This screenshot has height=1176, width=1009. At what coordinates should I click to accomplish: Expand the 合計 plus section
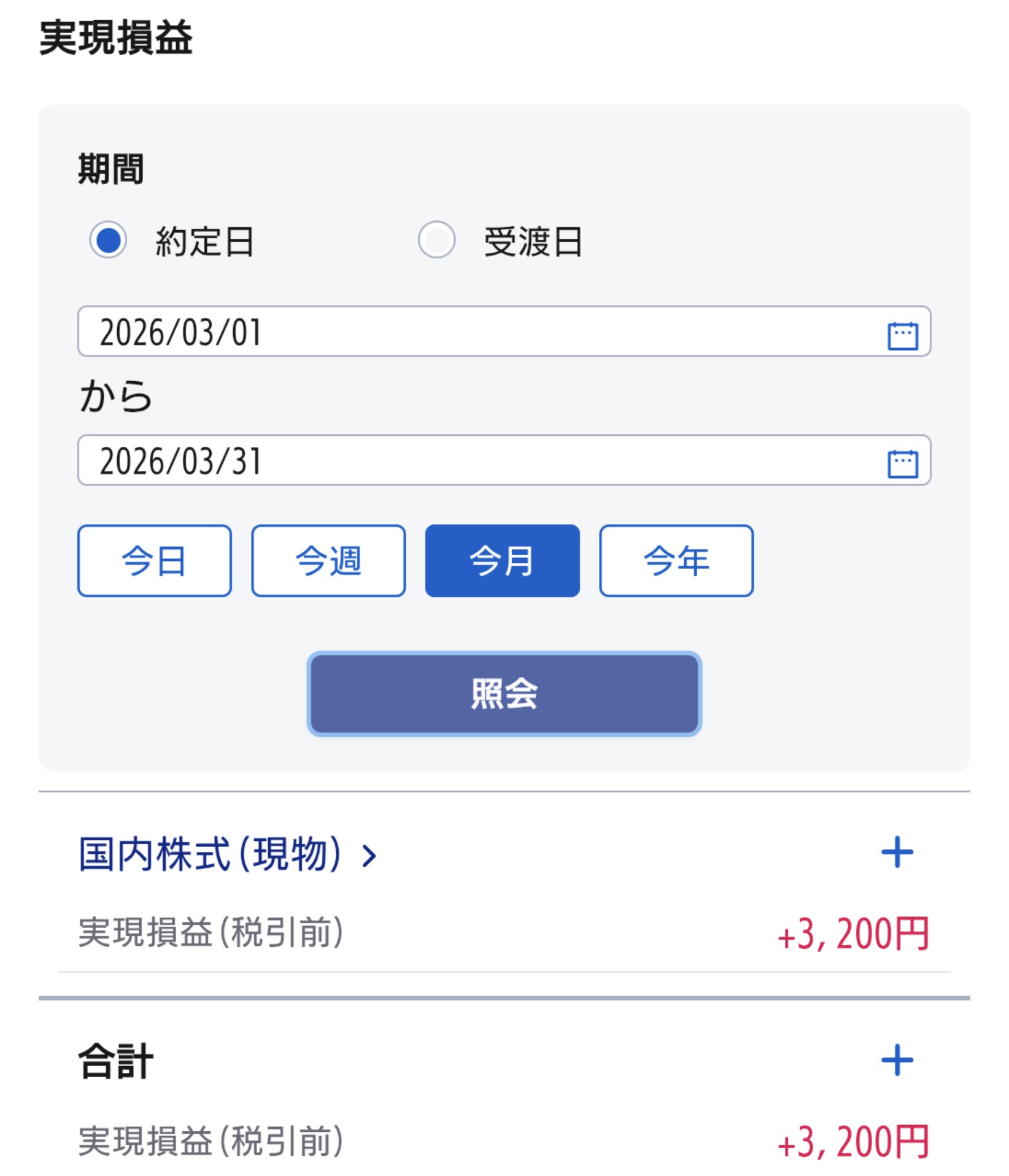(x=897, y=1060)
